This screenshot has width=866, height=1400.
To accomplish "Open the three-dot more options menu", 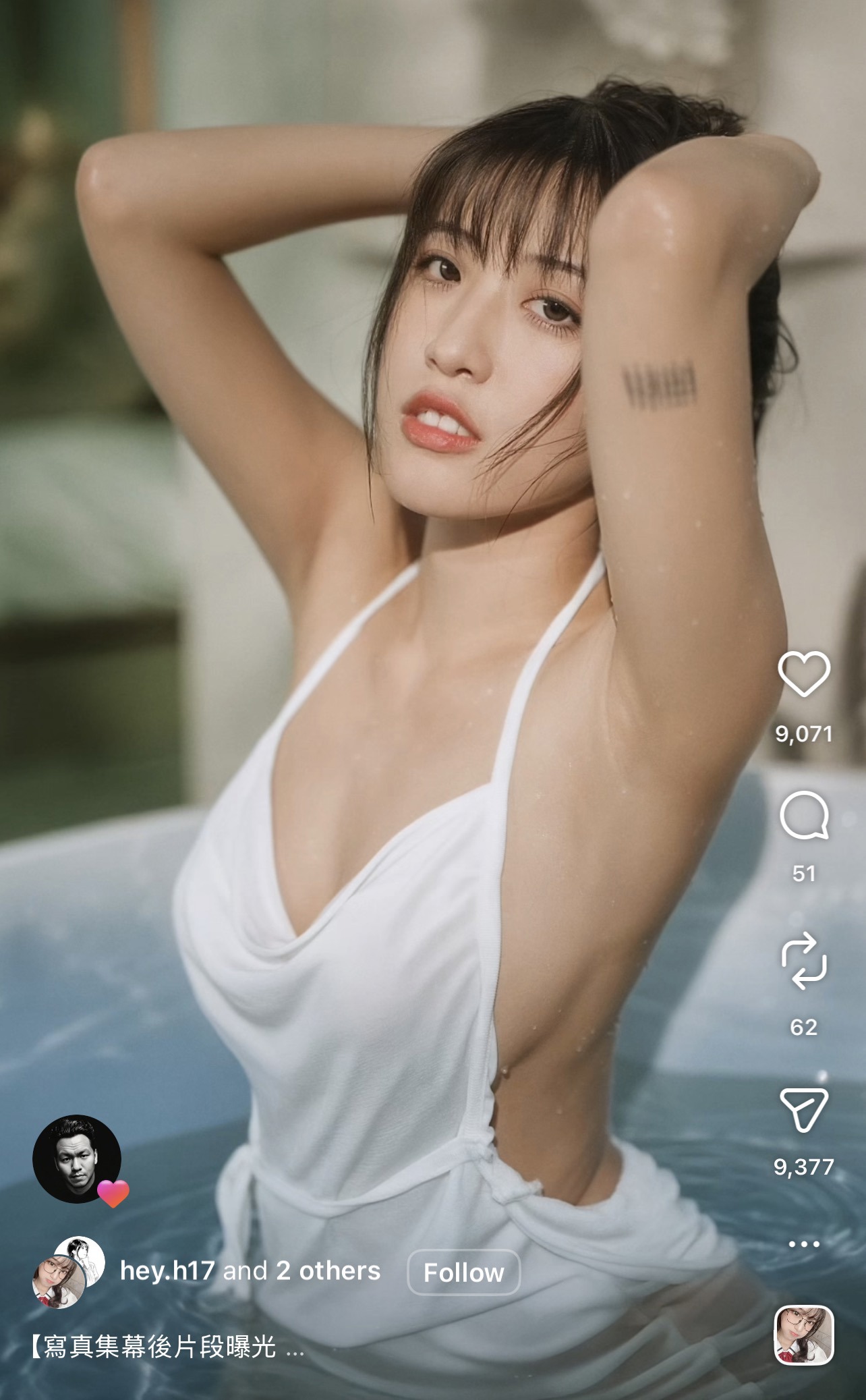I will [803, 1243].
